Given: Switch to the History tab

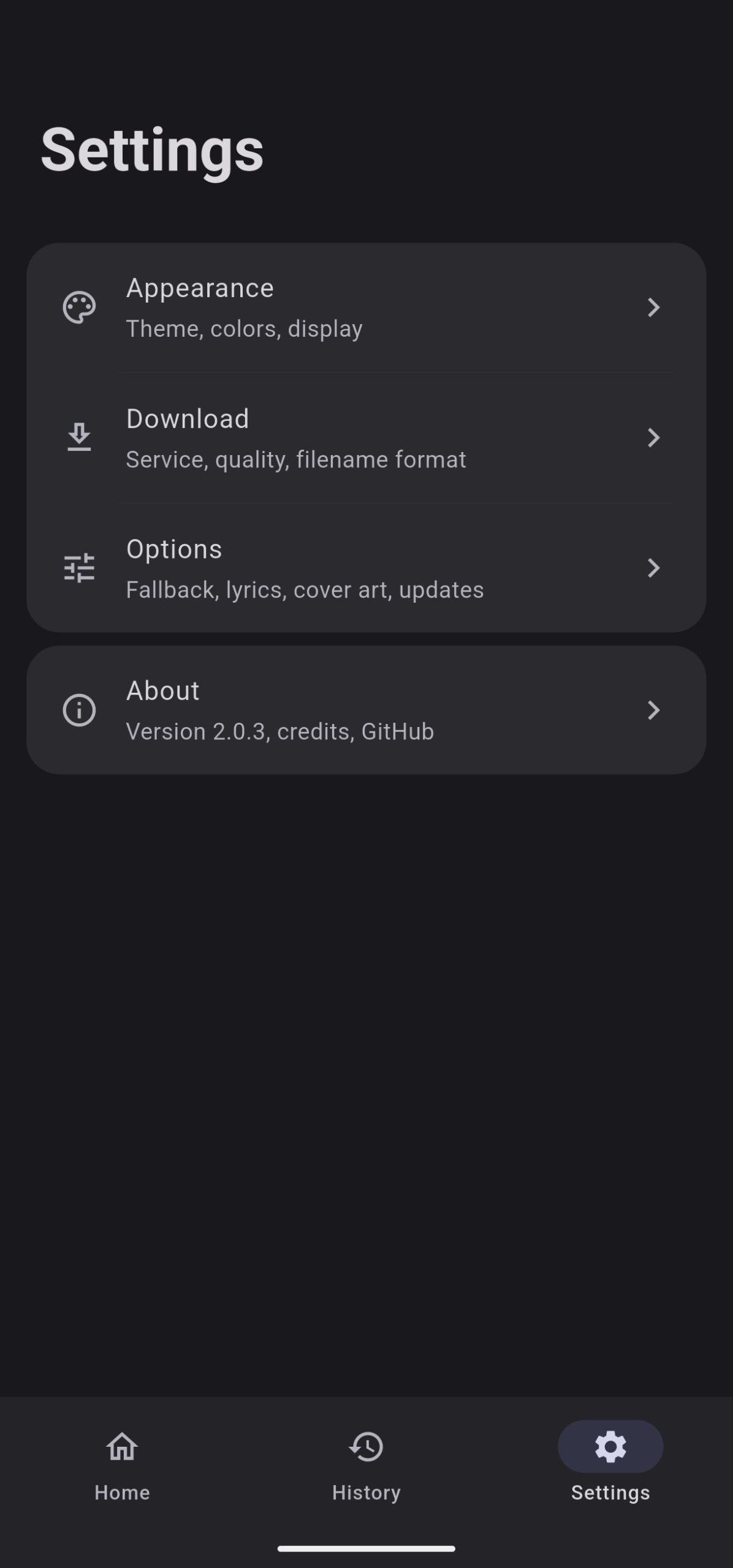Looking at the screenshot, I should click(x=366, y=1466).
